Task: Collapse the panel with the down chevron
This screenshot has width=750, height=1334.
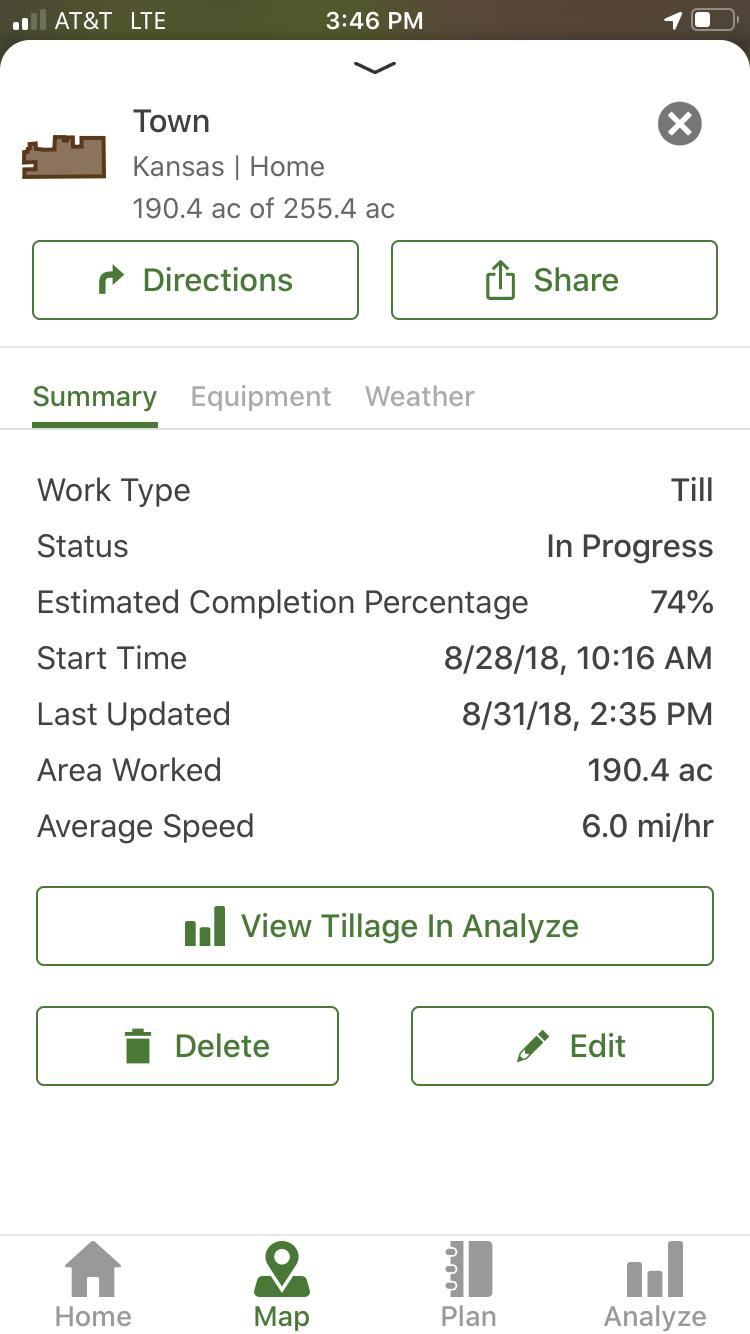Action: click(x=375, y=68)
